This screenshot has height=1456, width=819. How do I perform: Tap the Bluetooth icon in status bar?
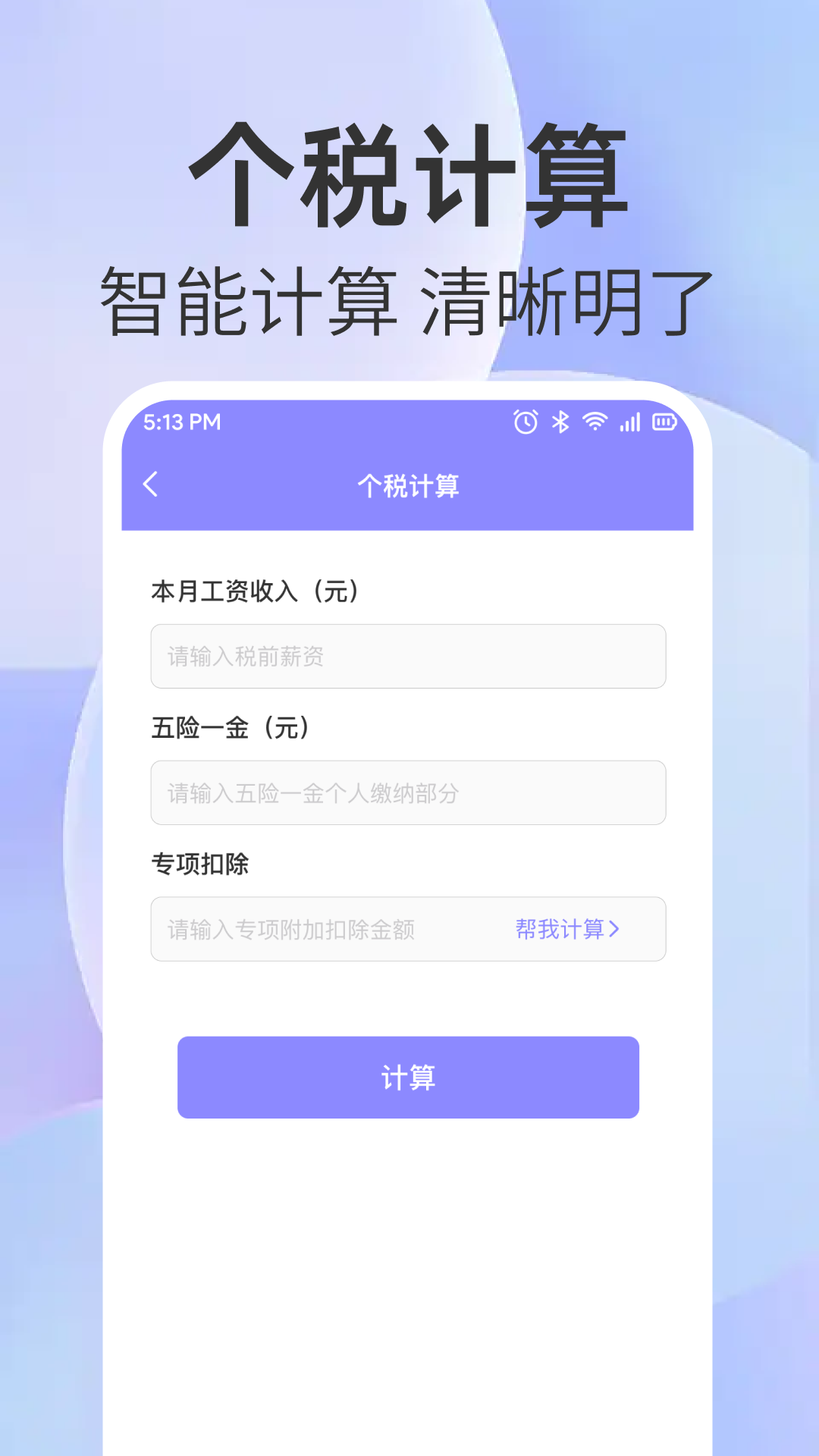coord(561,422)
